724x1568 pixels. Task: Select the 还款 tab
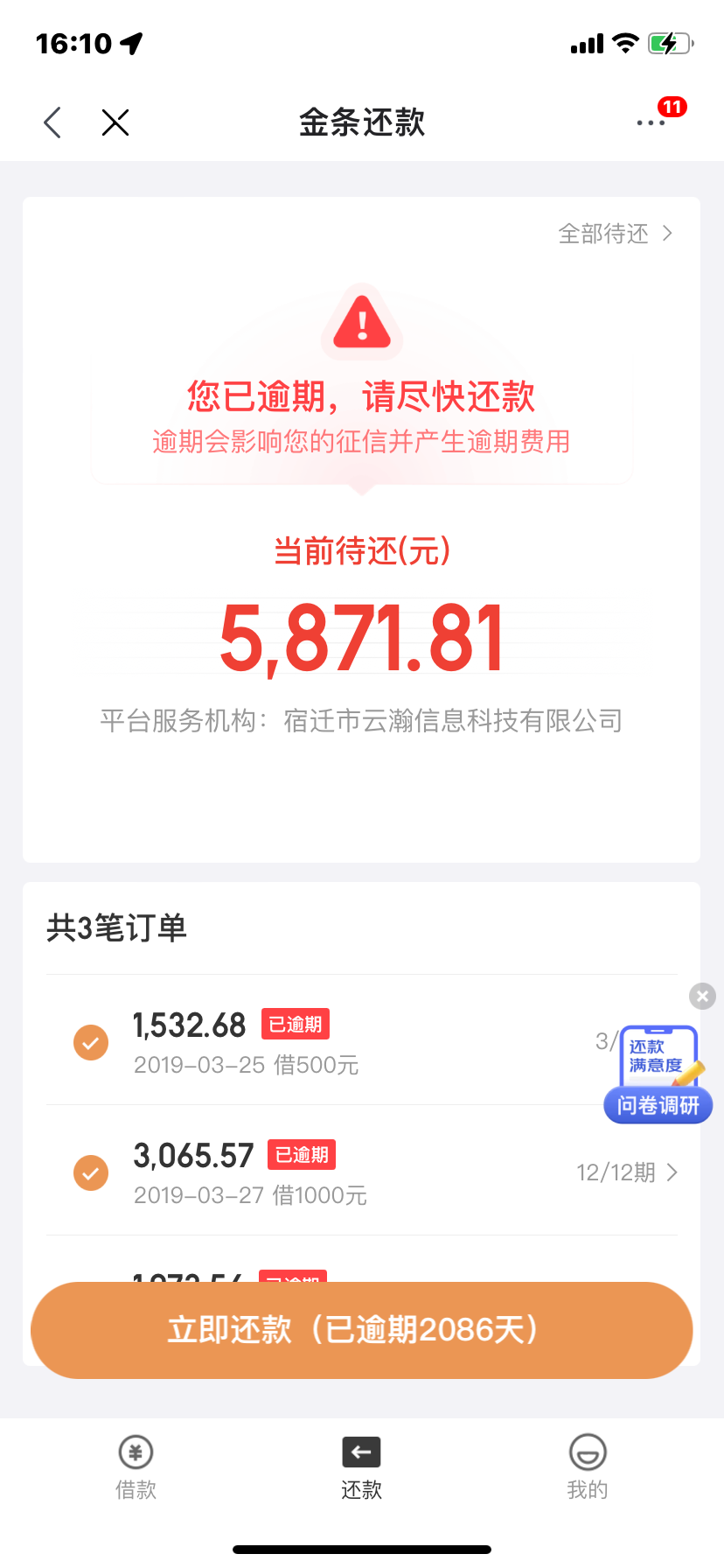click(x=361, y=1466)
